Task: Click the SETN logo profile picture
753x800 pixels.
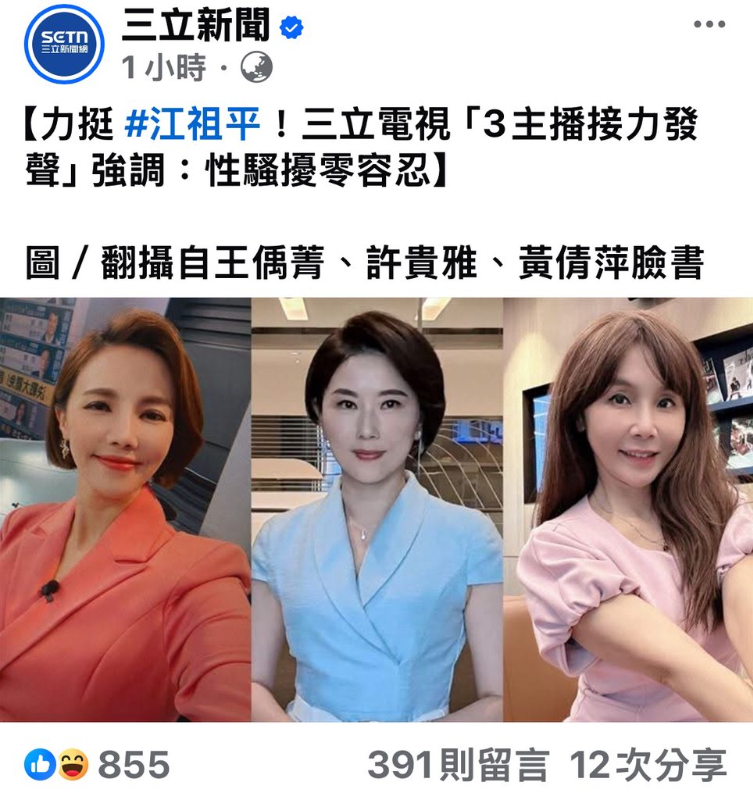Action: tap(62, 41)
